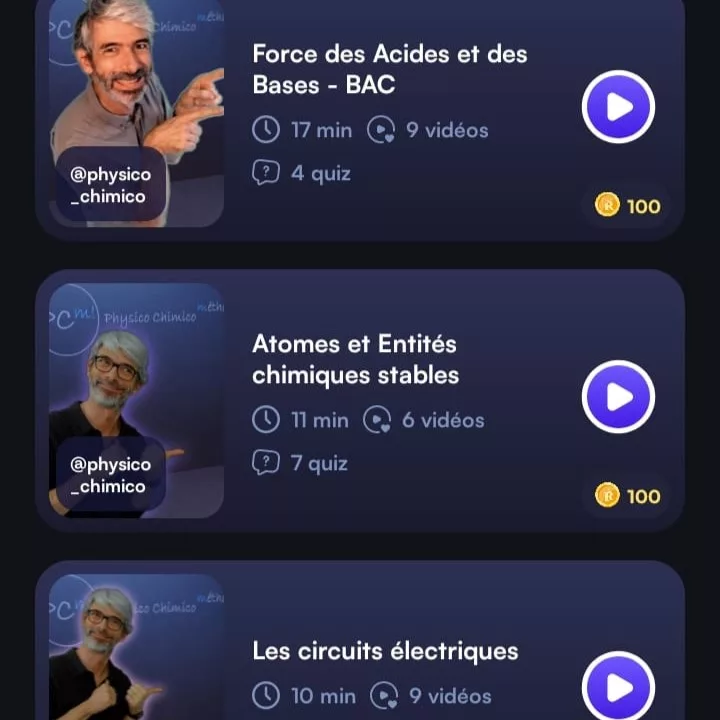Open the Atomes et Entités chimiques stables thumbnail
Screen dimensions: 720x720
pos(137,400)
